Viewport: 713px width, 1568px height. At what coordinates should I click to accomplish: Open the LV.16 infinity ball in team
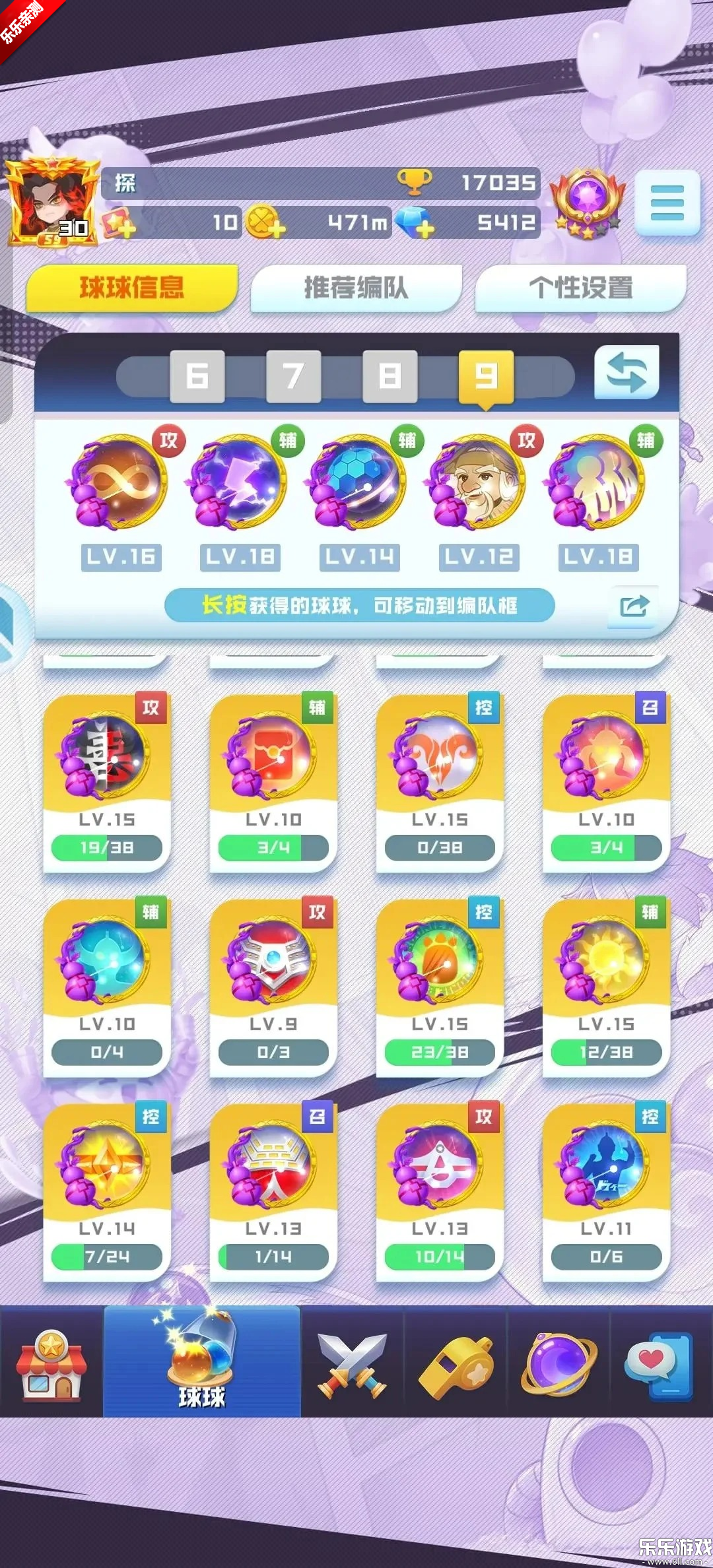pyautogui.click(x=120, y=482)
